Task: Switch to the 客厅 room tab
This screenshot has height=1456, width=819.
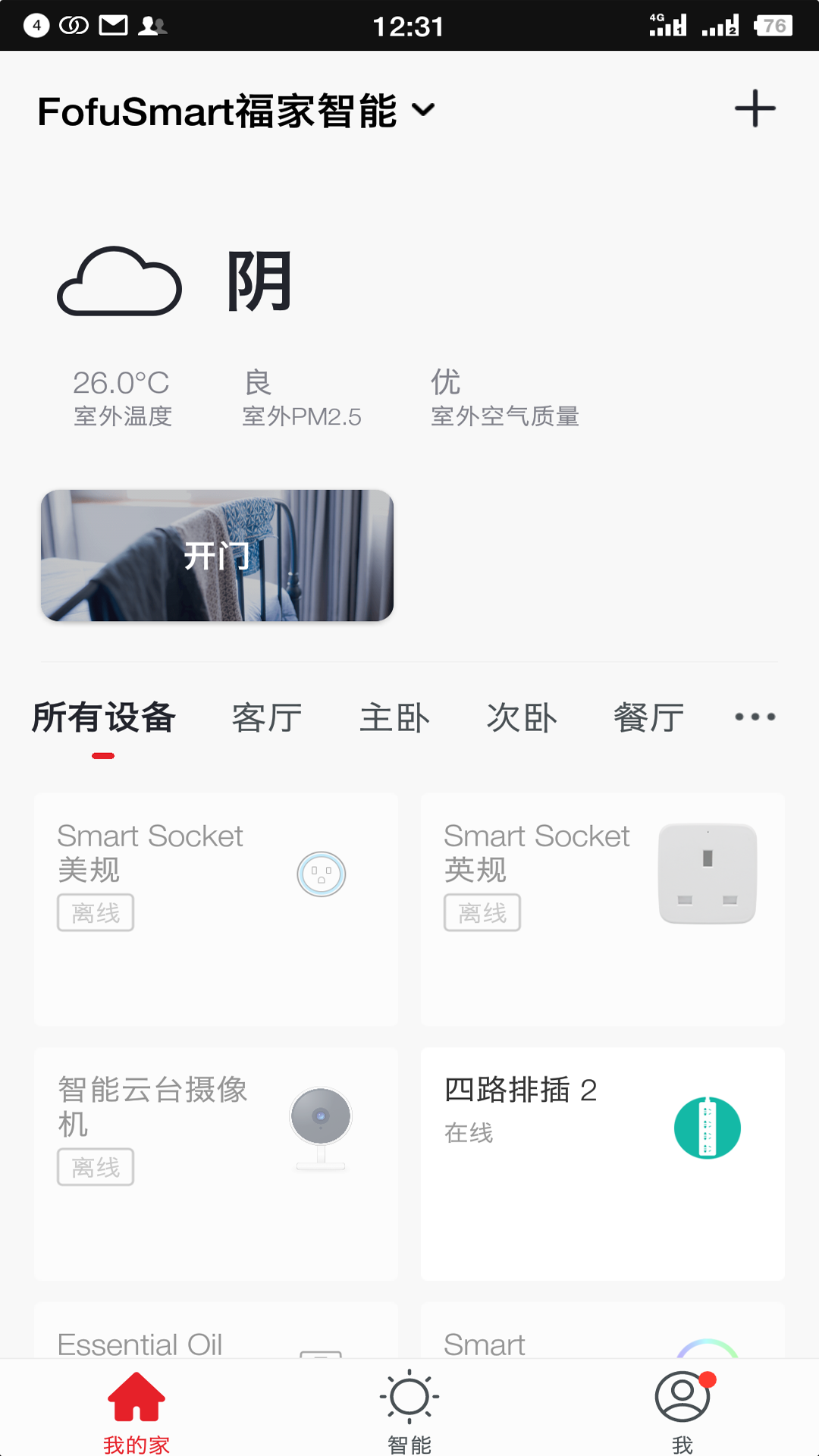Action: (x=267, y=717)
